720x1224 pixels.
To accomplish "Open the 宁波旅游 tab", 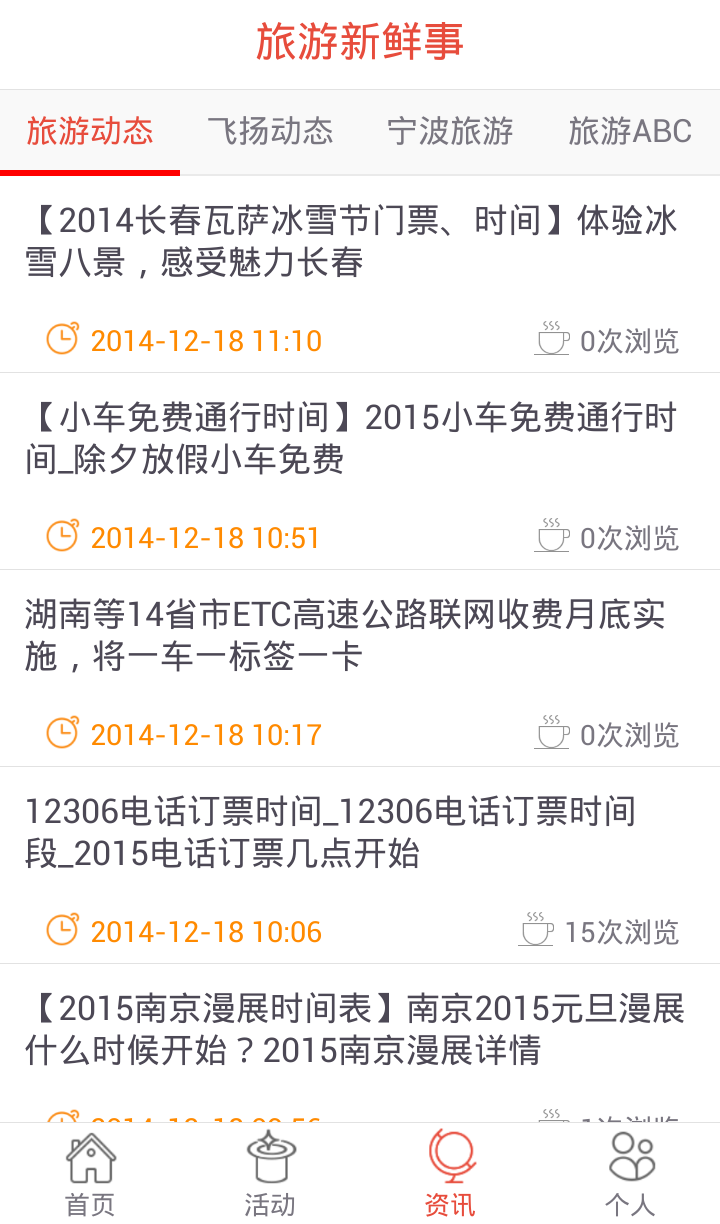I will [450, 131].
